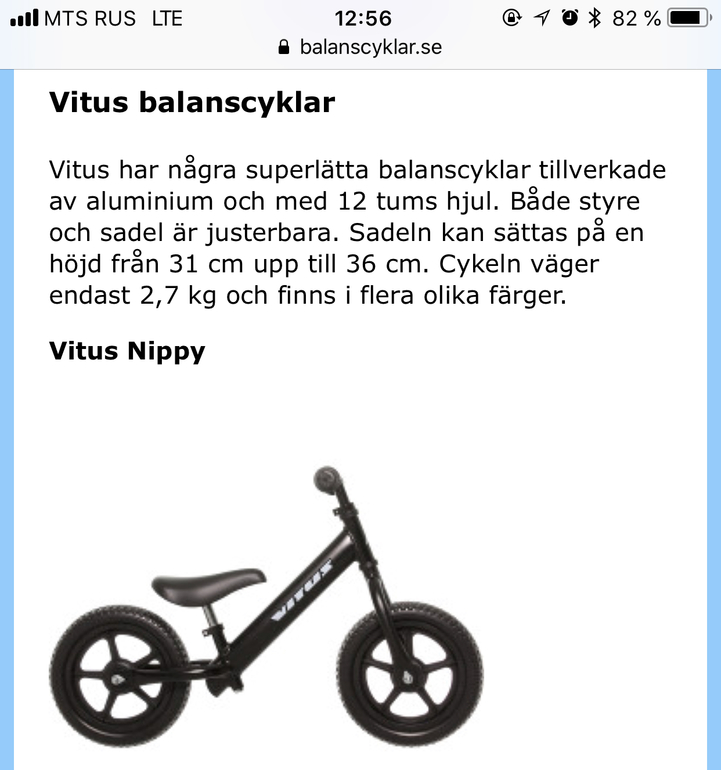Tap the balanscyklar.se address bar
This screenshot has height=770, width=721.
(x=360, y=47)
